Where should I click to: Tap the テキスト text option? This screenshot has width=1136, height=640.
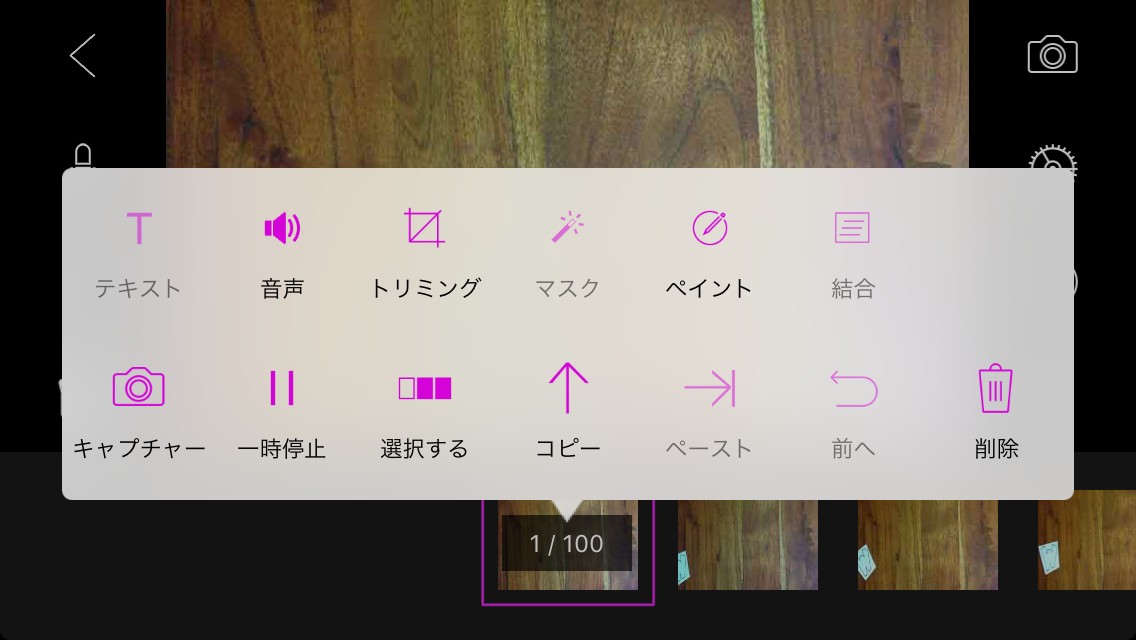click(138, 254)
